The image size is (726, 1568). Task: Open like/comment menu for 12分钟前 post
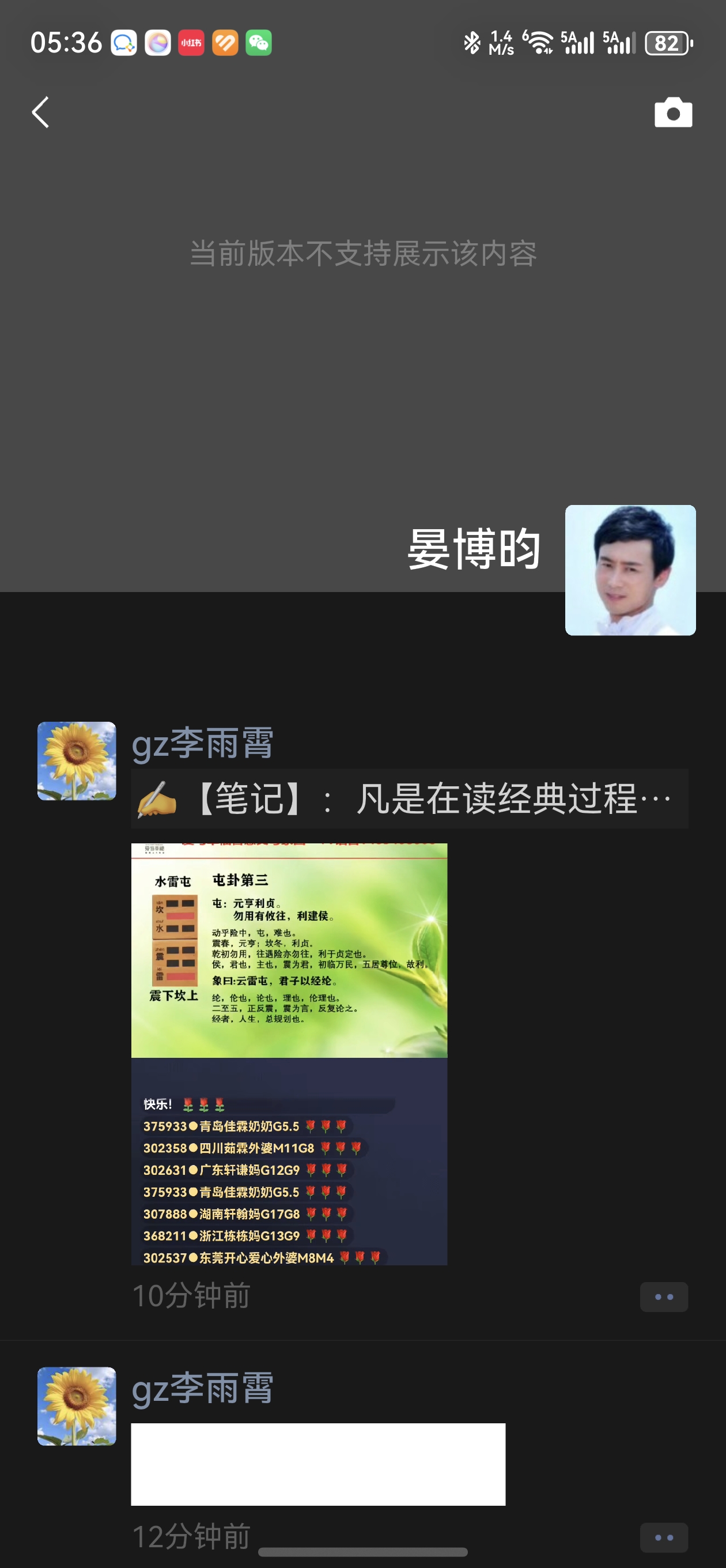(663, 1537)
